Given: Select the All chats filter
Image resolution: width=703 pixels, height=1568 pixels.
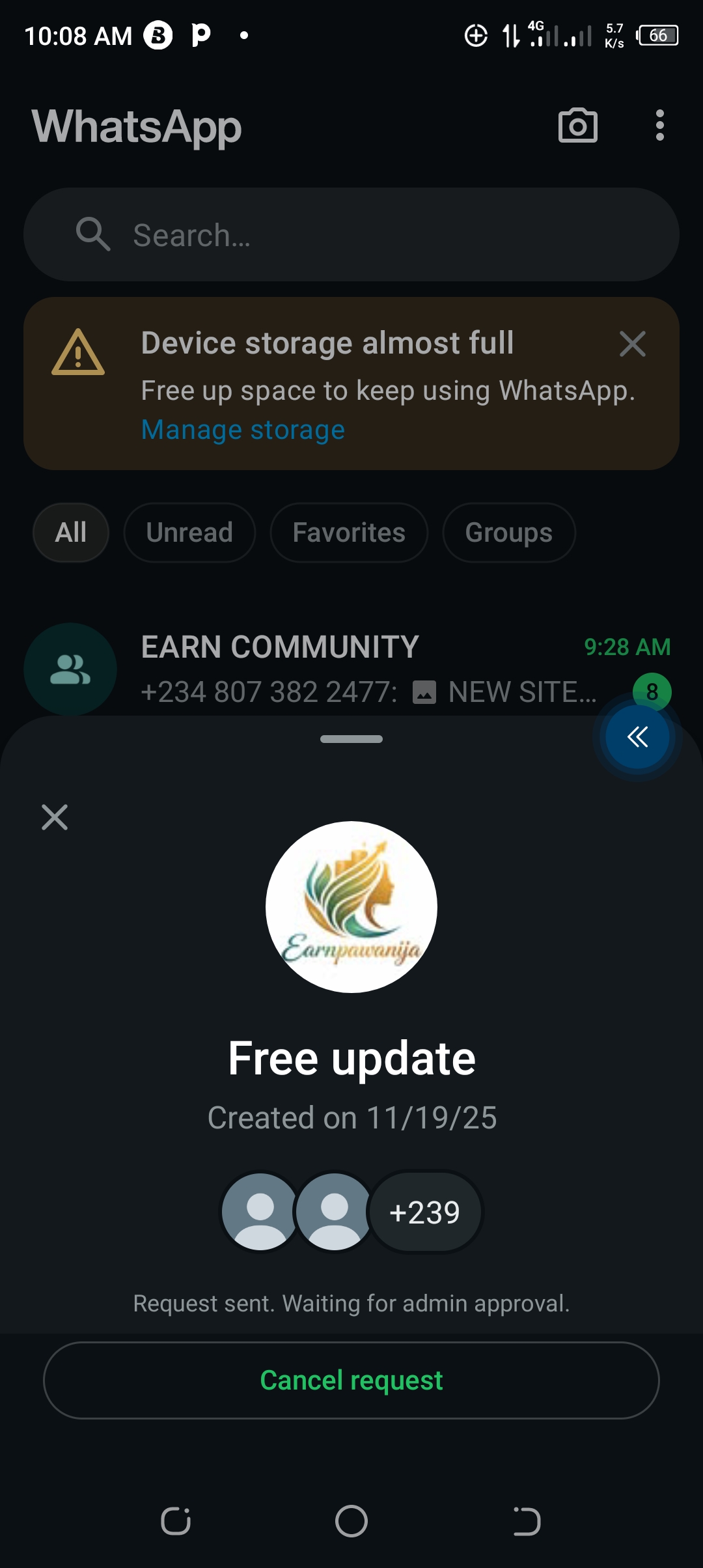Looking at the screenshot, I should tap(71, 533).
